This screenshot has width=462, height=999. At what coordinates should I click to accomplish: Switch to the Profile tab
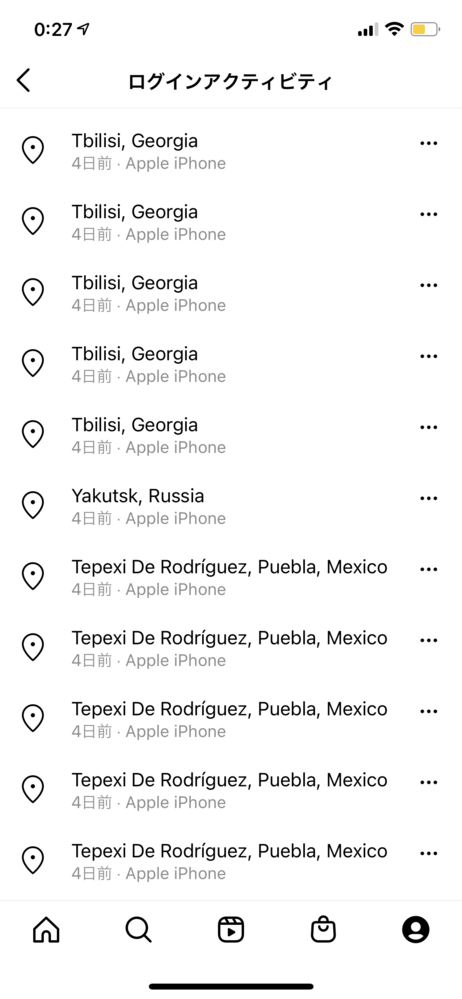(x=415, y=930)
